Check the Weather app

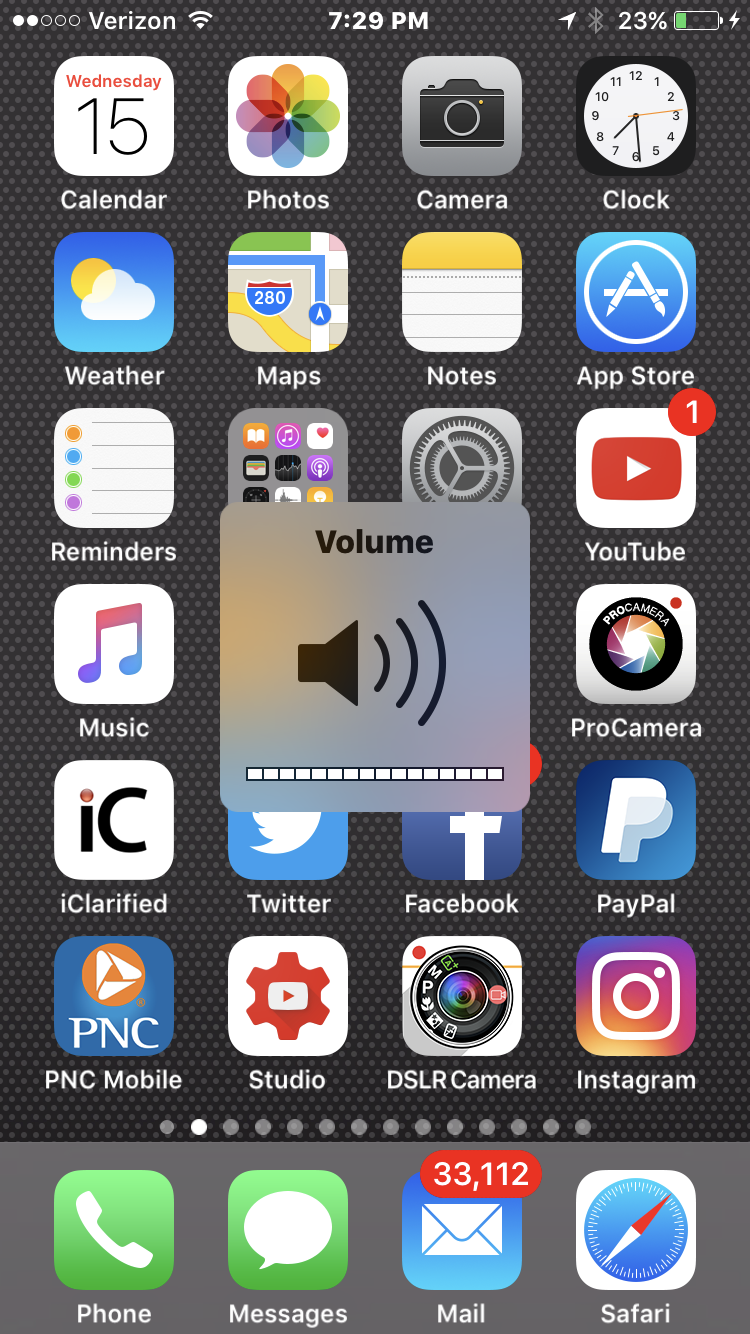point(114,292)
